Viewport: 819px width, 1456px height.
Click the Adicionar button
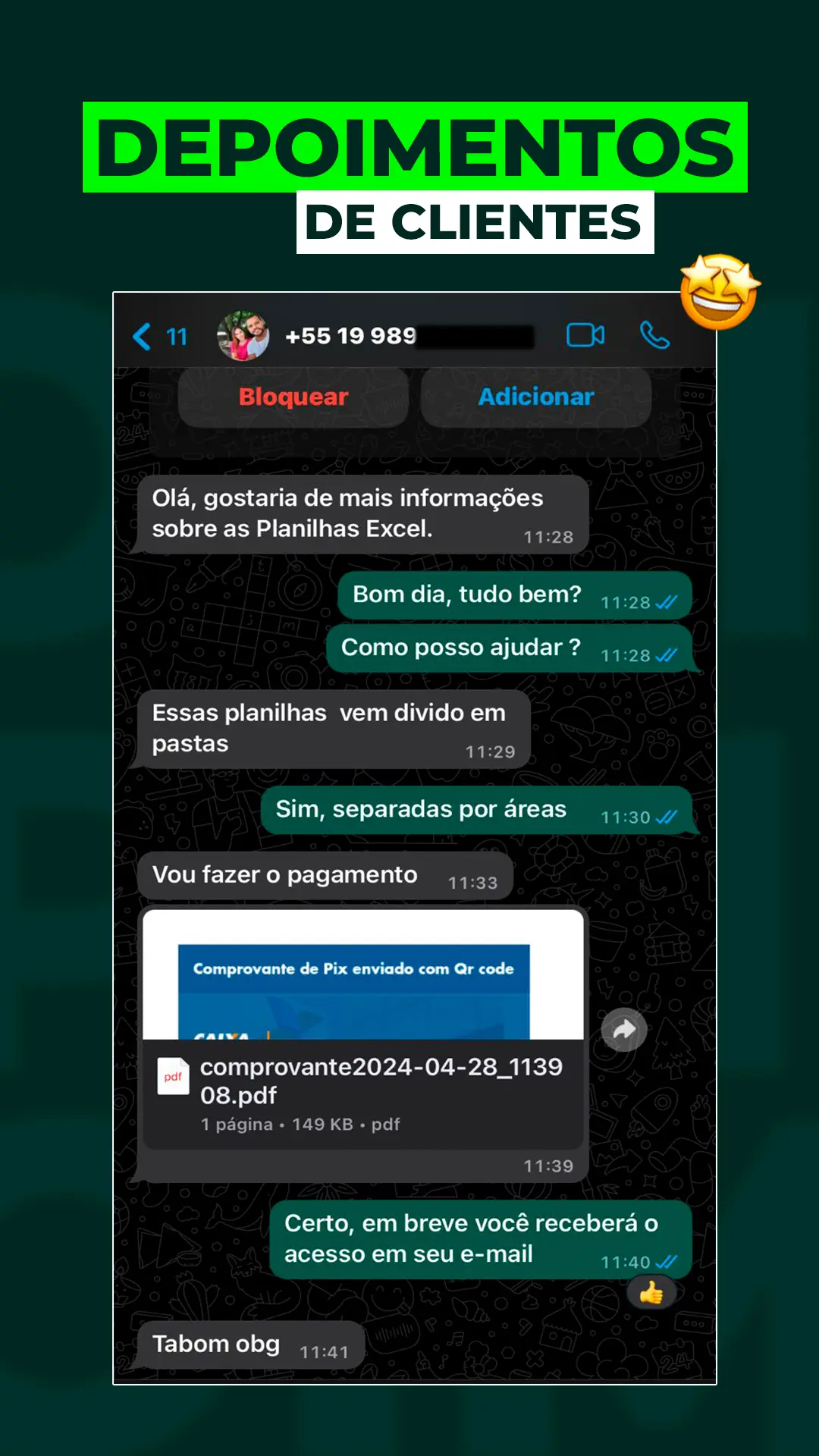pos(536,396)
